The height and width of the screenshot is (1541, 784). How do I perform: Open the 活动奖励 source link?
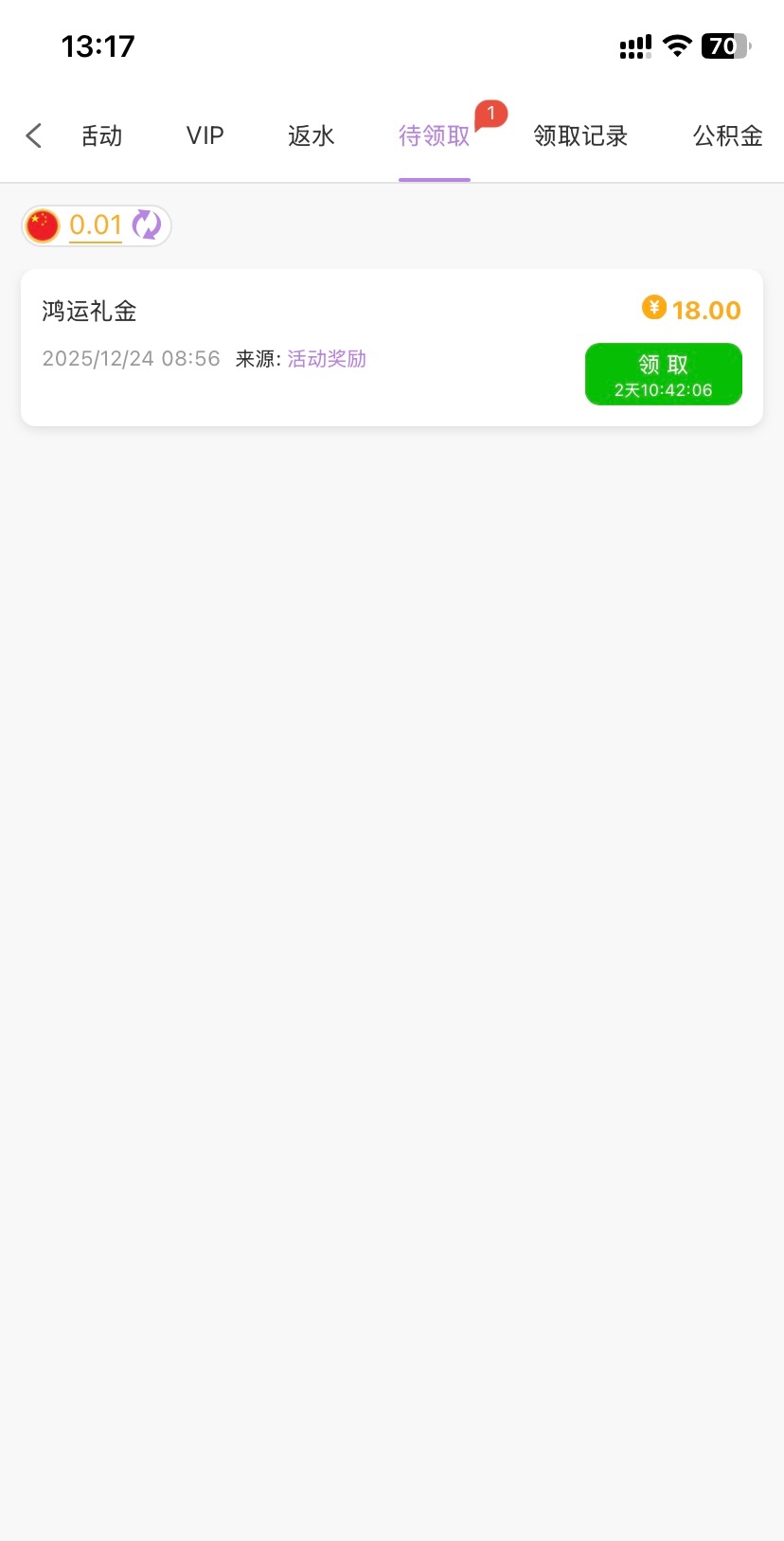point(327,359)
